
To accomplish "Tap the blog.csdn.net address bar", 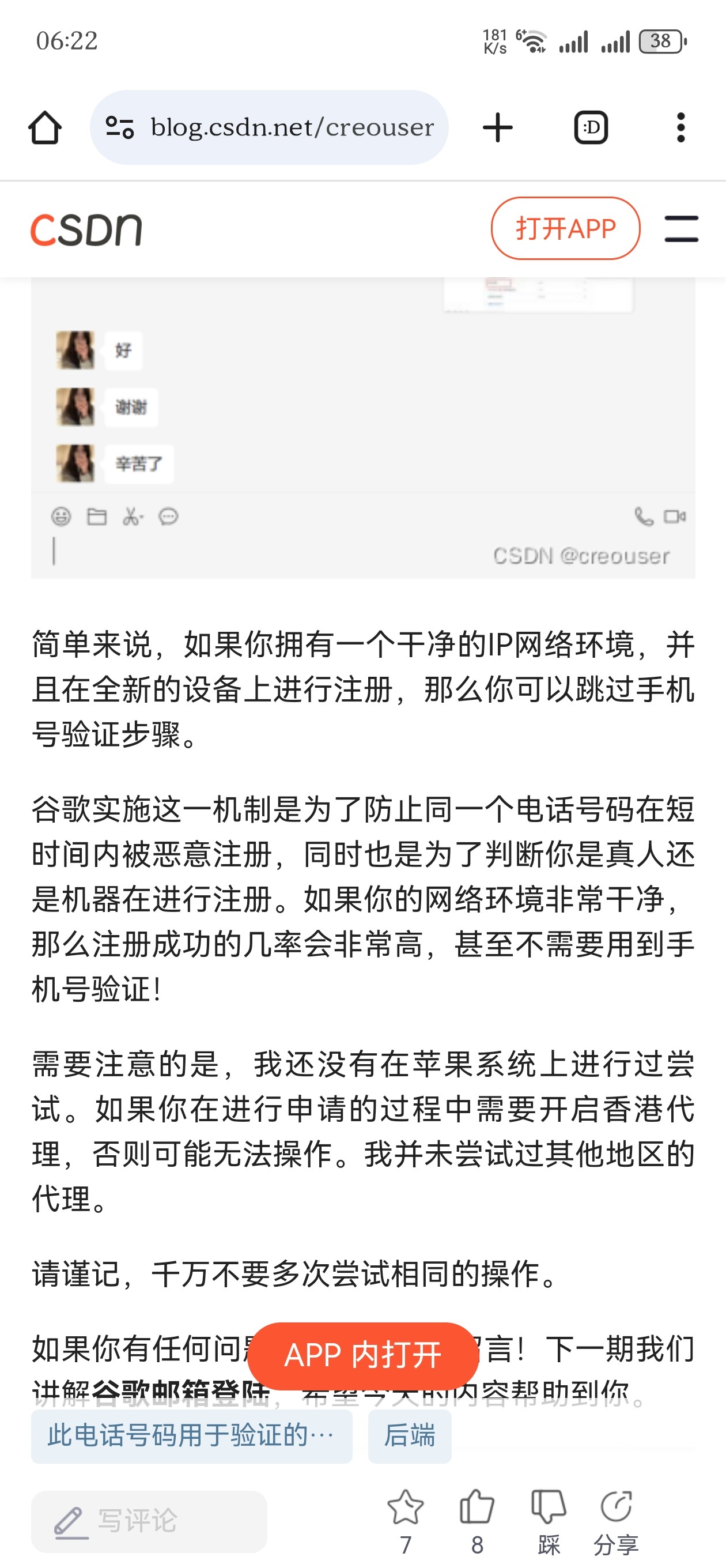I will coord(291,128).
